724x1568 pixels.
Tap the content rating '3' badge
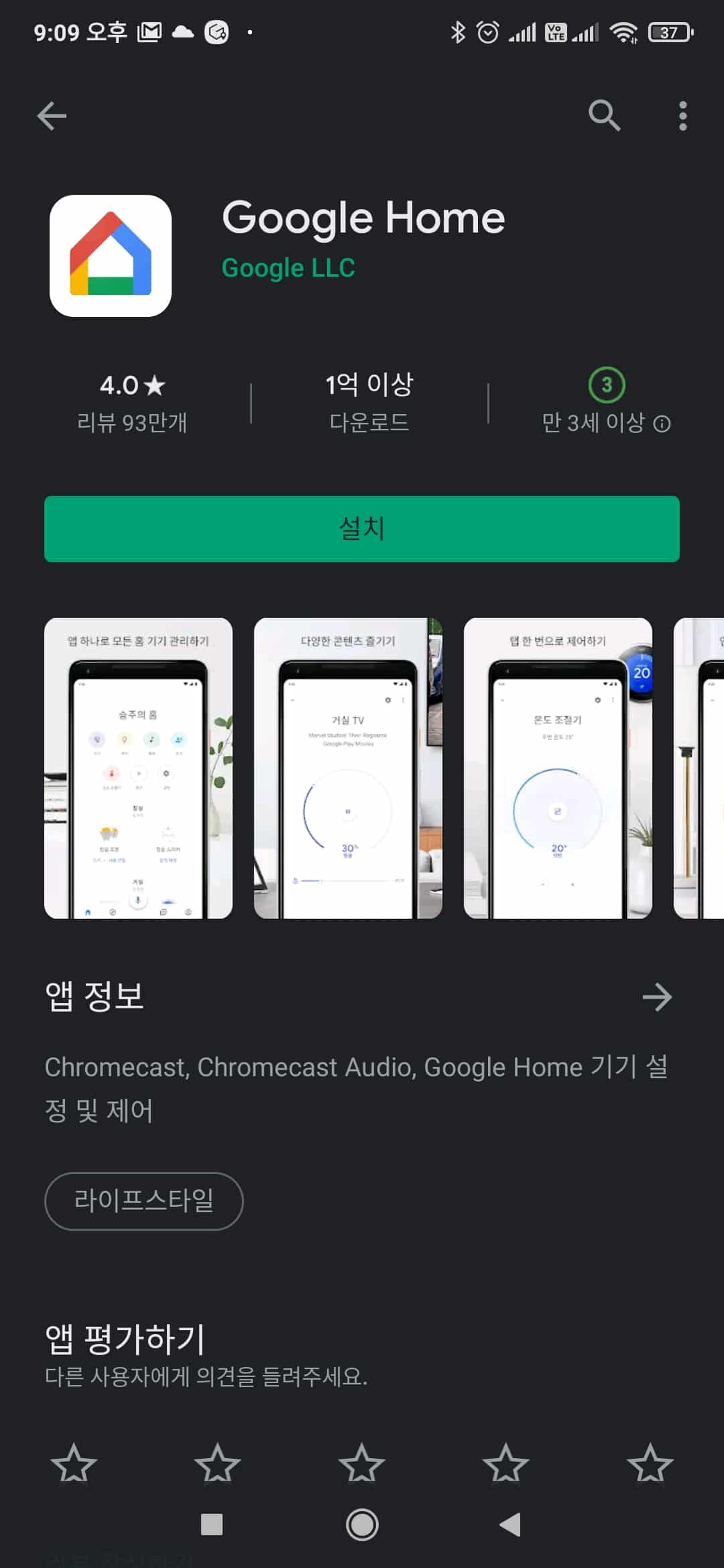[605, 385]
